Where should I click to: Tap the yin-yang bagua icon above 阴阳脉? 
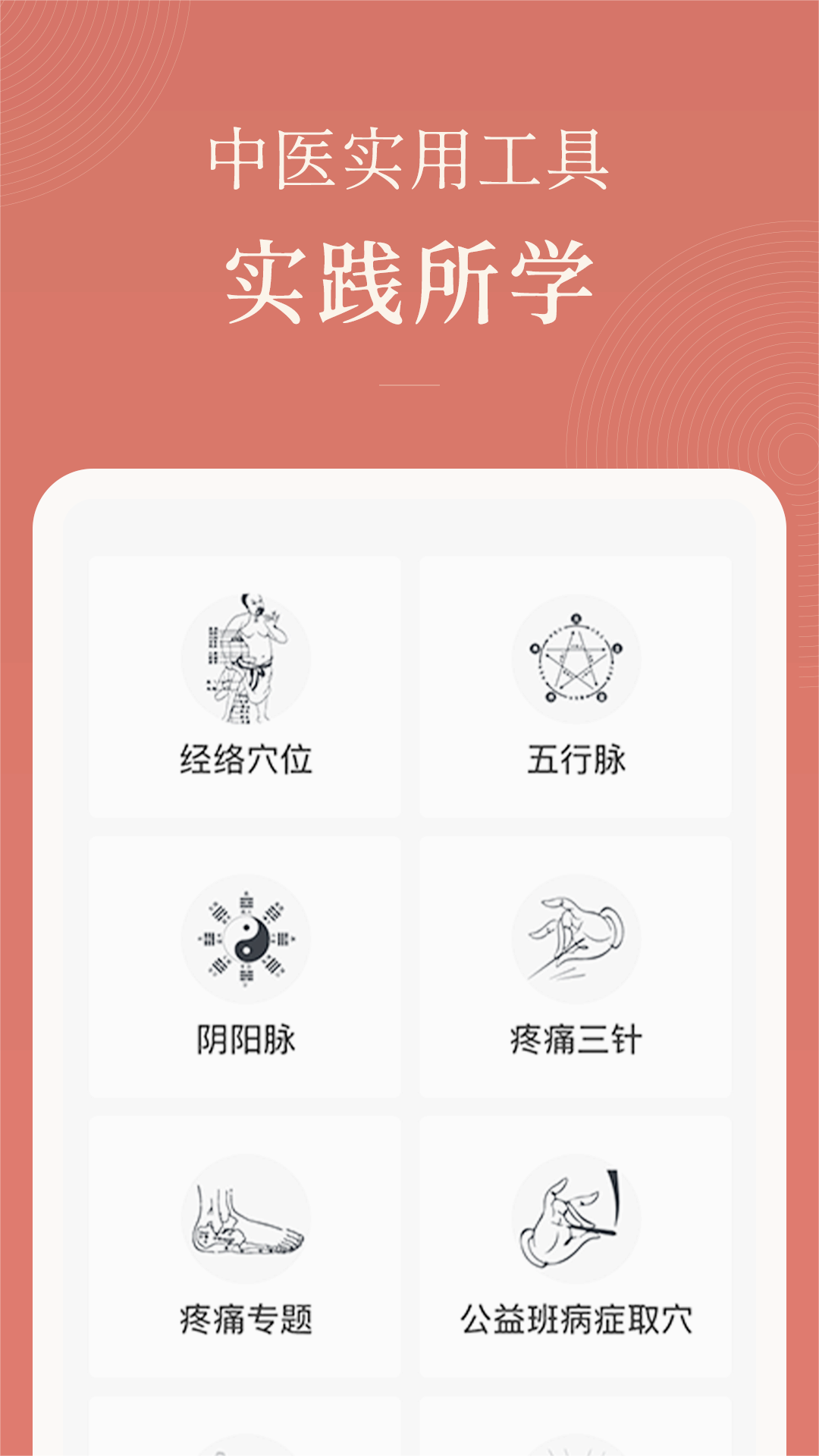click(x=245, y=940)
